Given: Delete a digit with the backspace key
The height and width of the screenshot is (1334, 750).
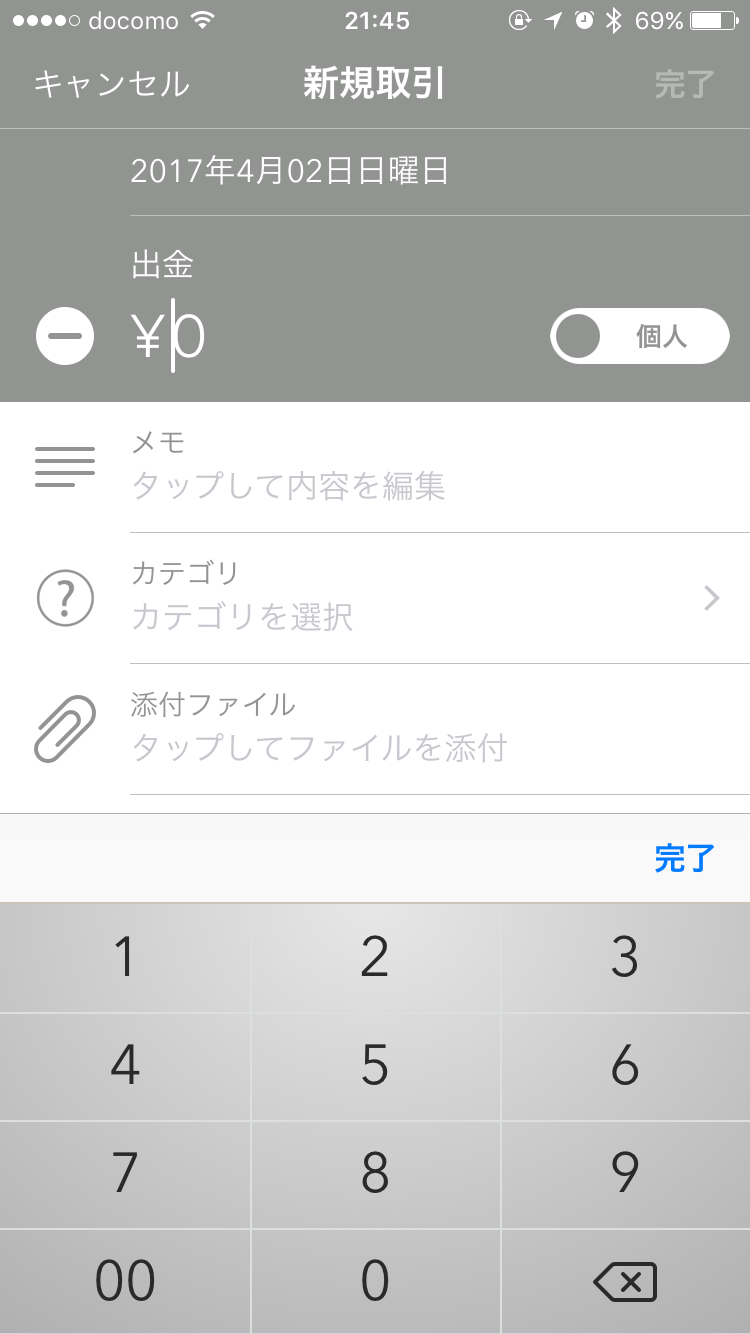Looking at the screenshot, I should click(x=625, y=1281).
